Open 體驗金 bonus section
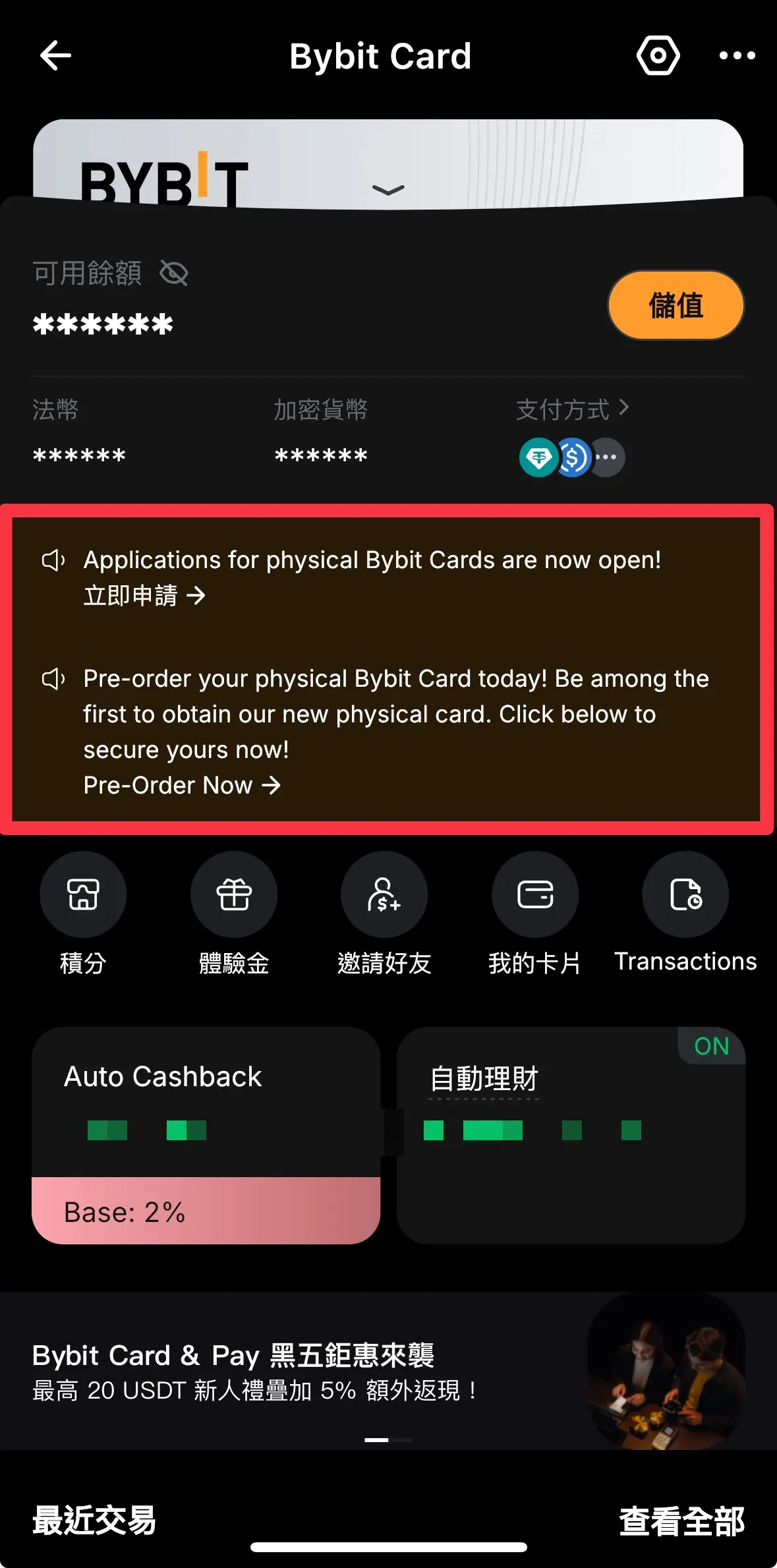The width and height of the screenshot is (777, 1568). pyautogui.click(x=234, y=894)
